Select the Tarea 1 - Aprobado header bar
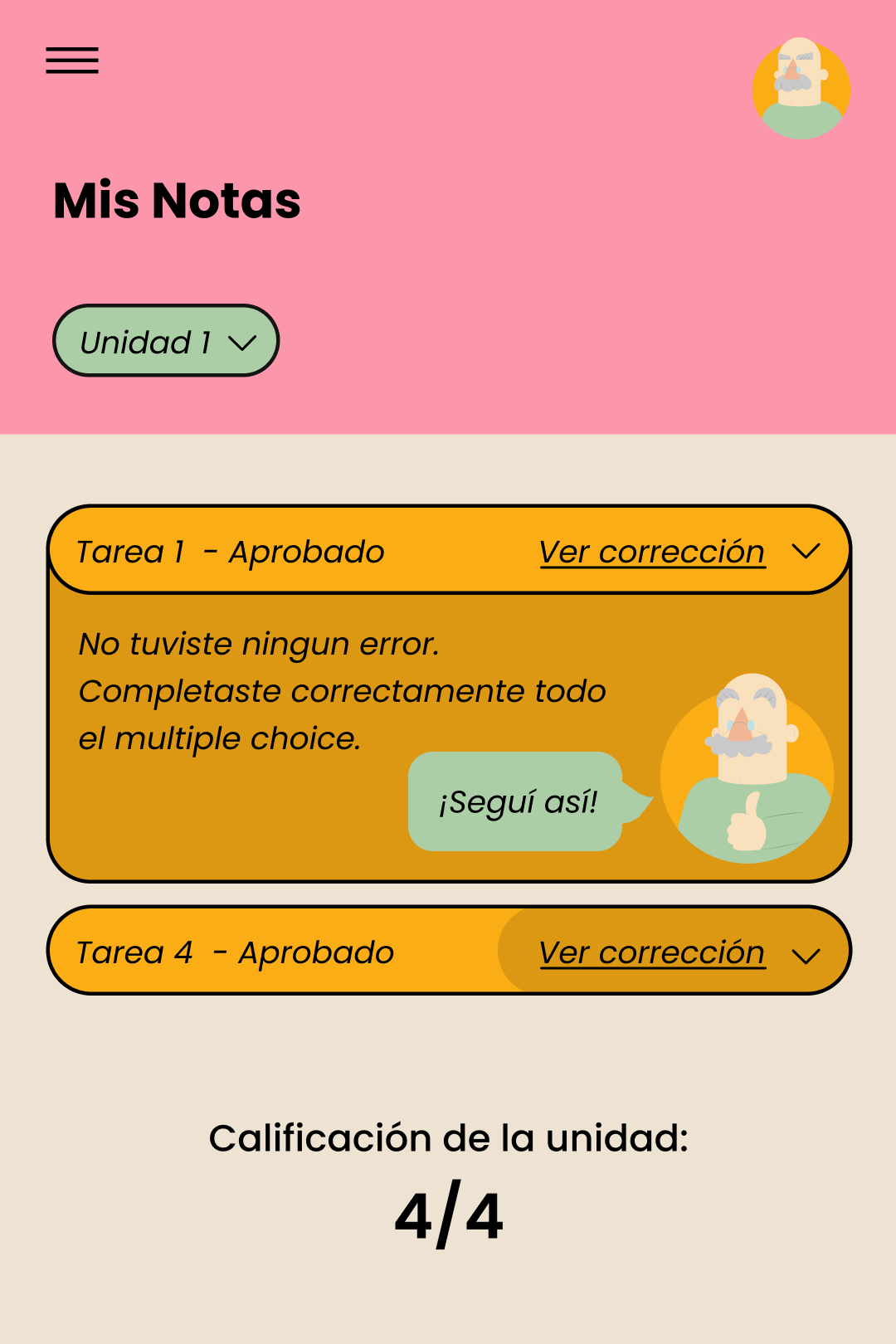 pos(230,550)
